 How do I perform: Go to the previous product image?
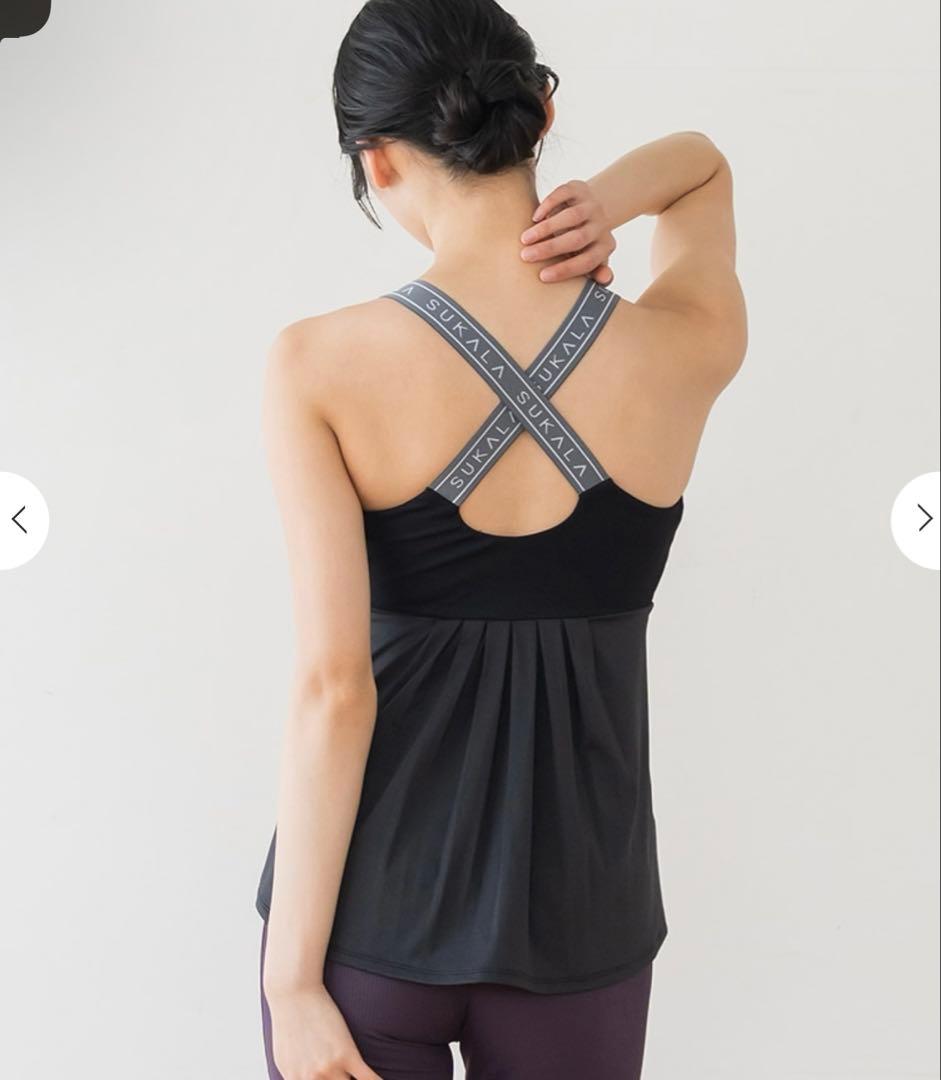coord(20,520)
